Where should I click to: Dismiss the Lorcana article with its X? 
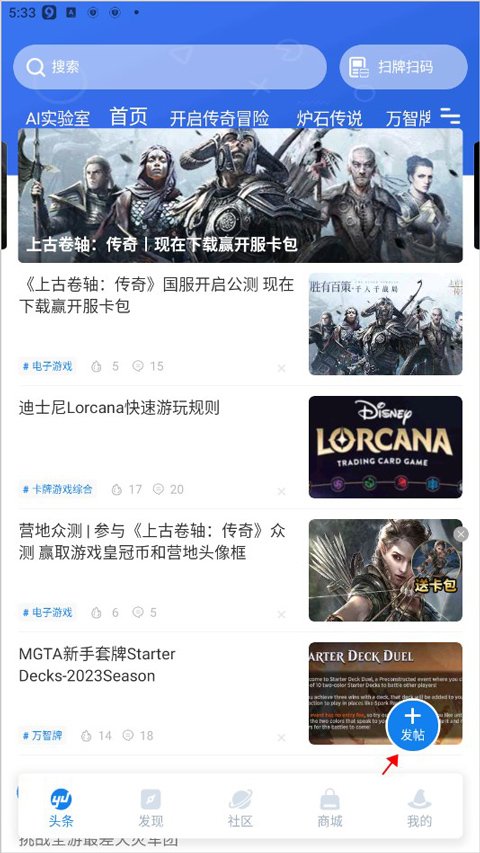[281, 491]
